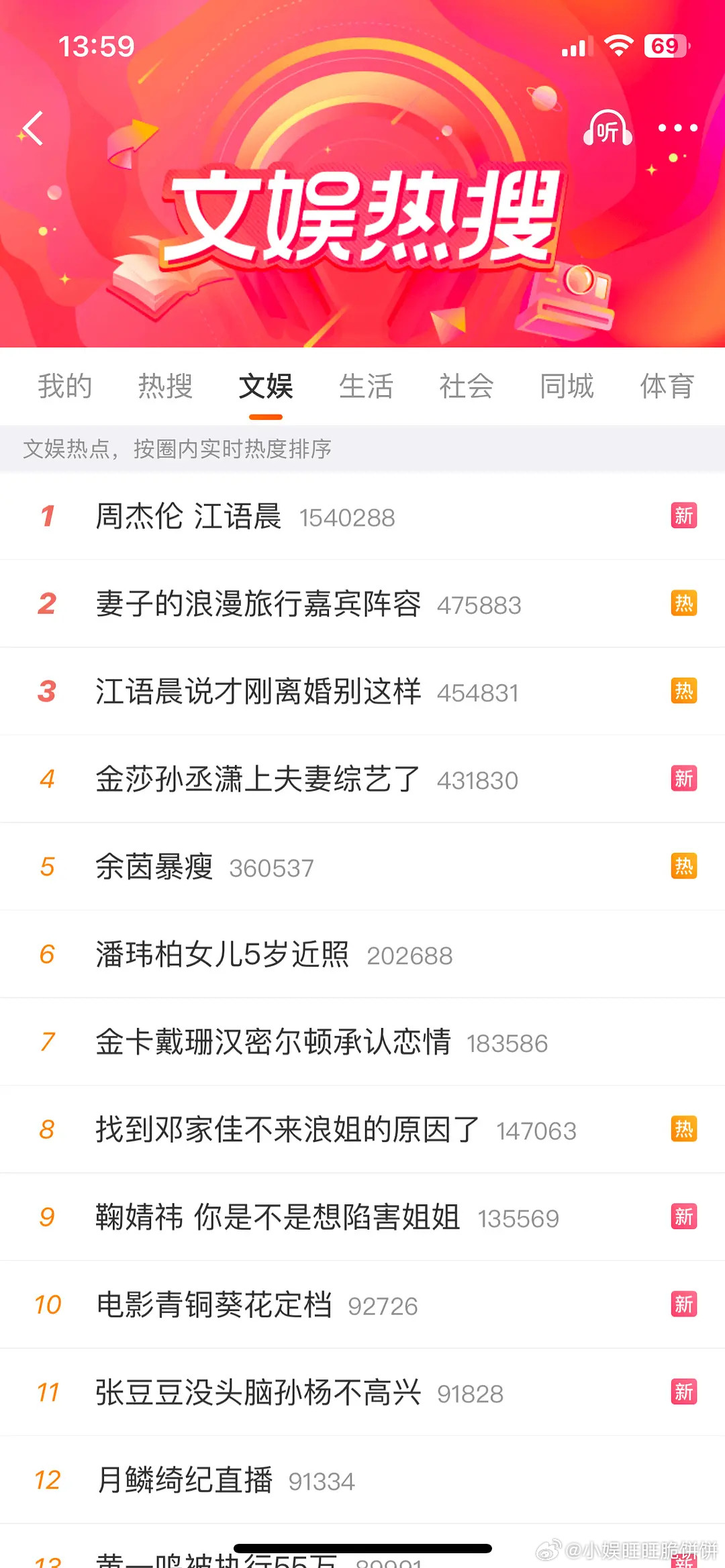This screenshot has width=725, height=1568.
Task: Open the more options ... menu
Action: pos(679,129)
